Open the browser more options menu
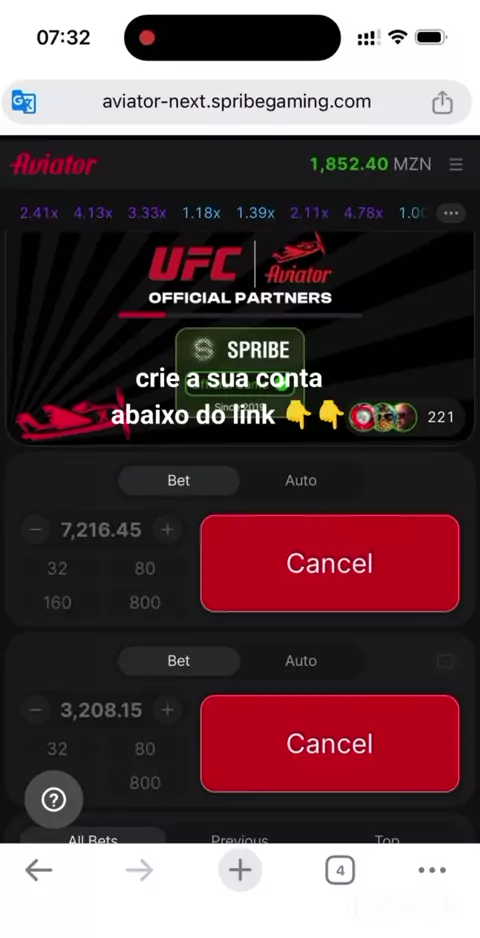480x938 pixels. (x=432, y=870)
